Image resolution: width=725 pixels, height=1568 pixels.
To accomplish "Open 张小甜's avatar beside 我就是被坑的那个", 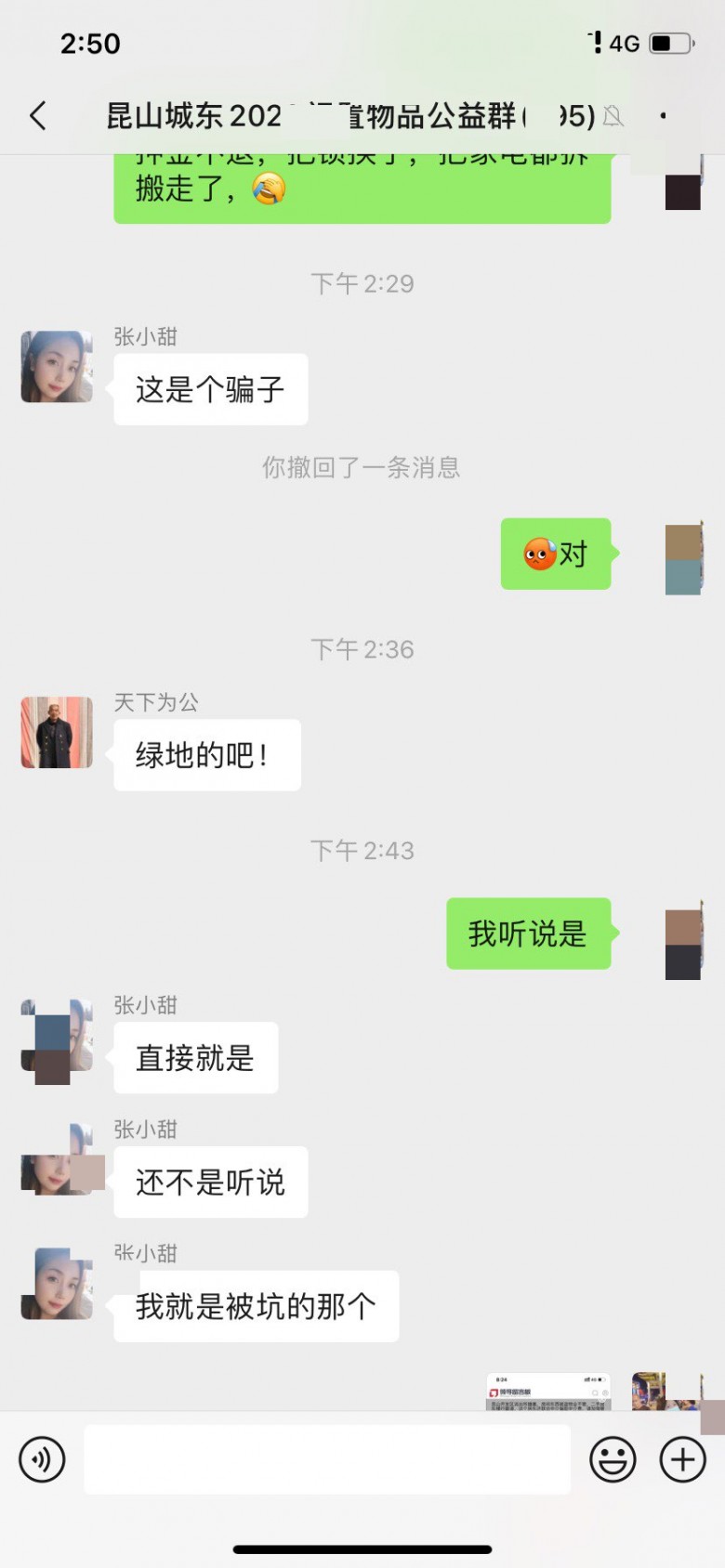I will click(x=57, y=1283).
